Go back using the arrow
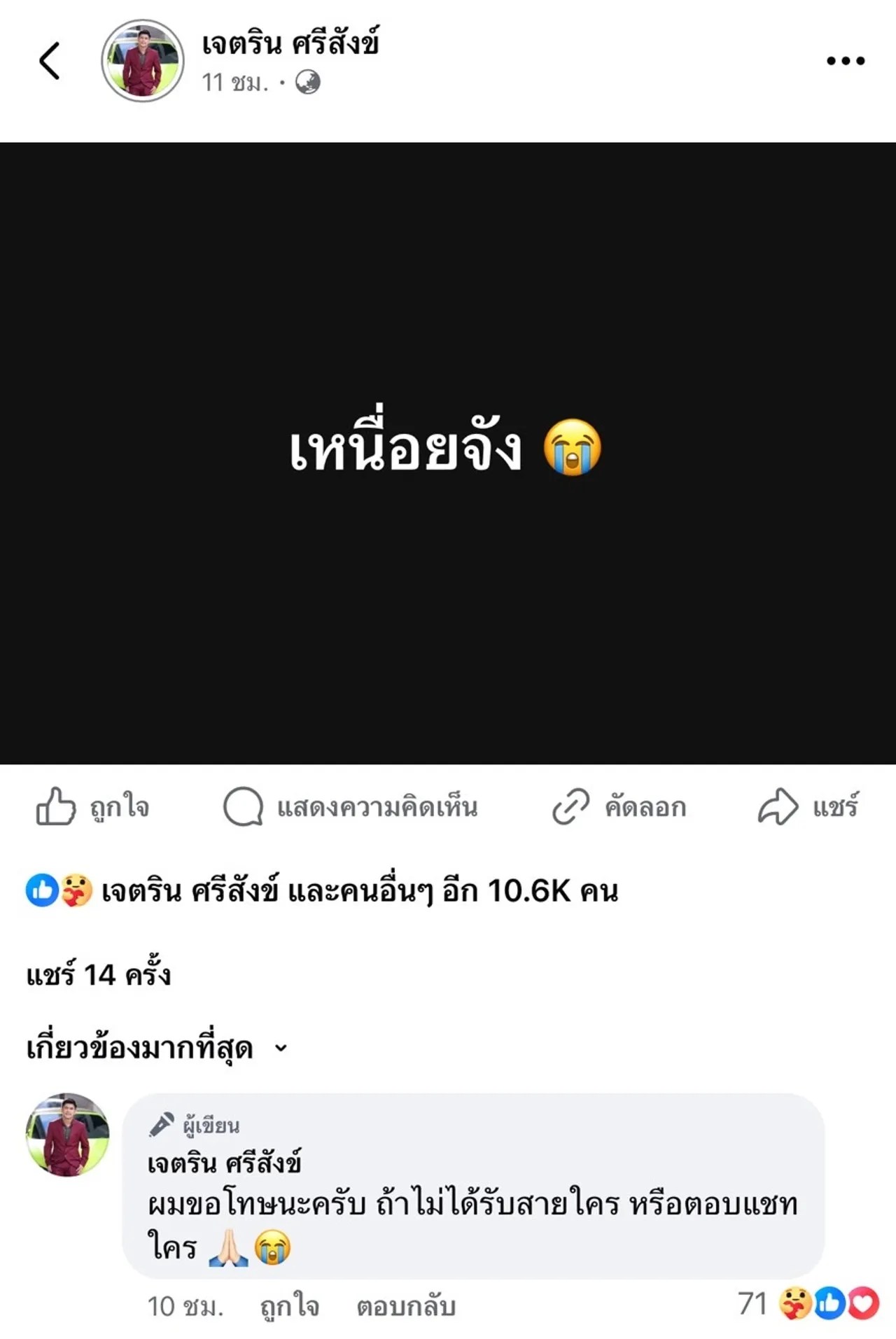This screenshot has height=1339, width=896. (x=49, y=60)
